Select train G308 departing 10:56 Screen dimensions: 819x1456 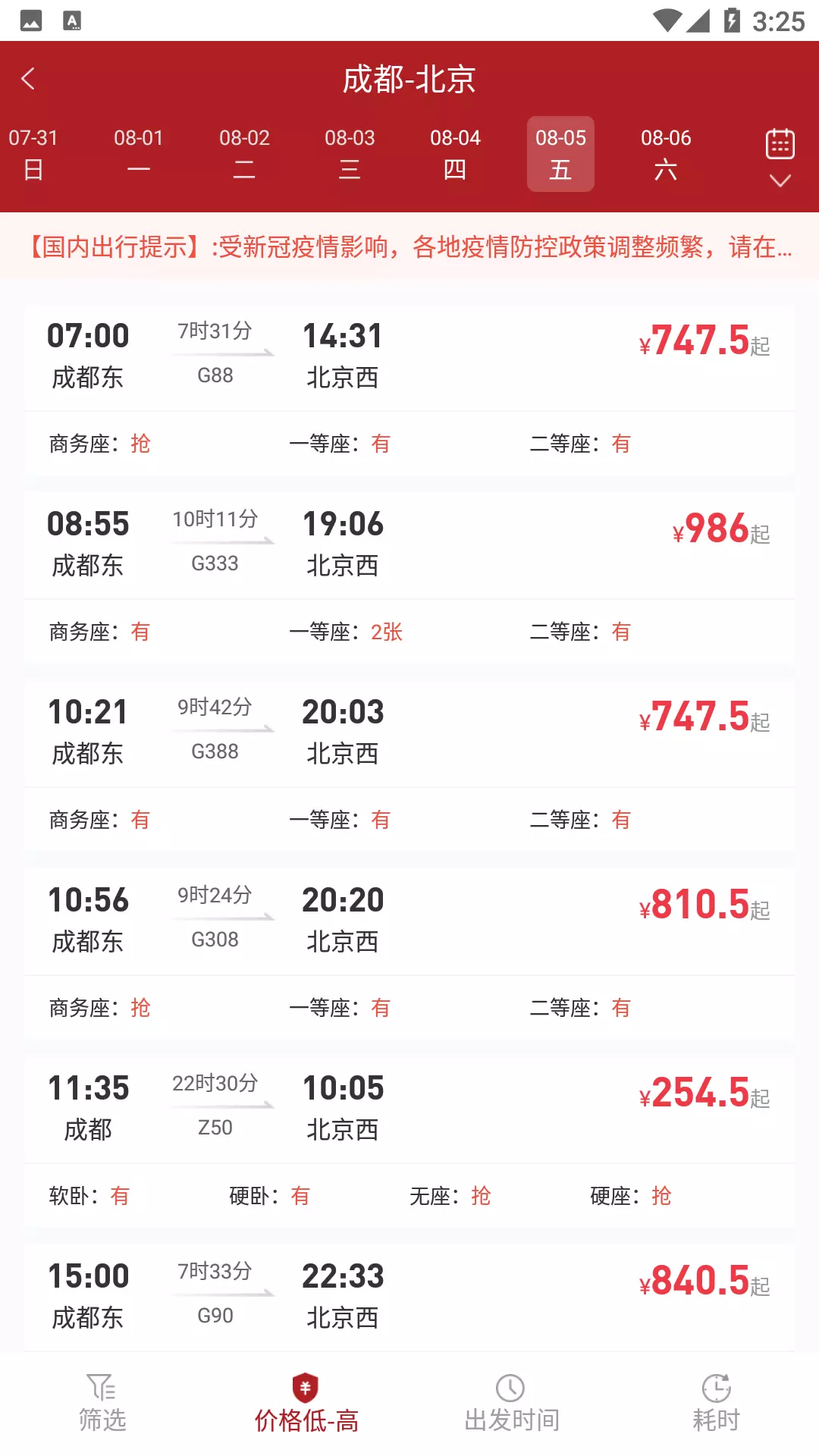point(409,954)
